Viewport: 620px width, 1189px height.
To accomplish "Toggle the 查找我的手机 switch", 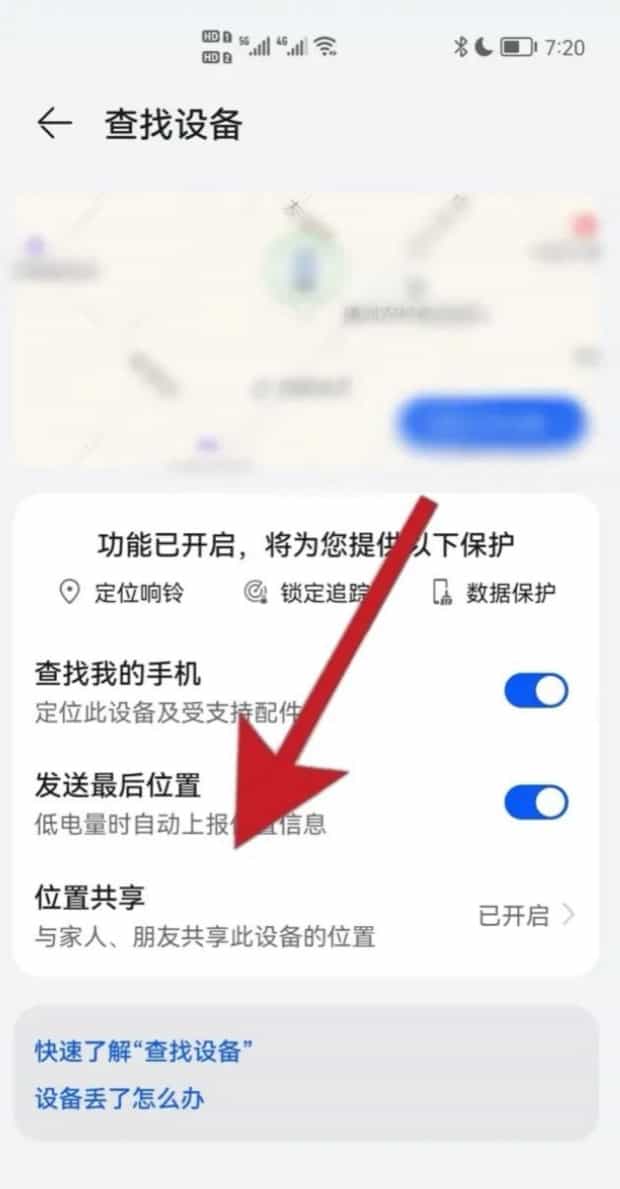I will [536, 690].
